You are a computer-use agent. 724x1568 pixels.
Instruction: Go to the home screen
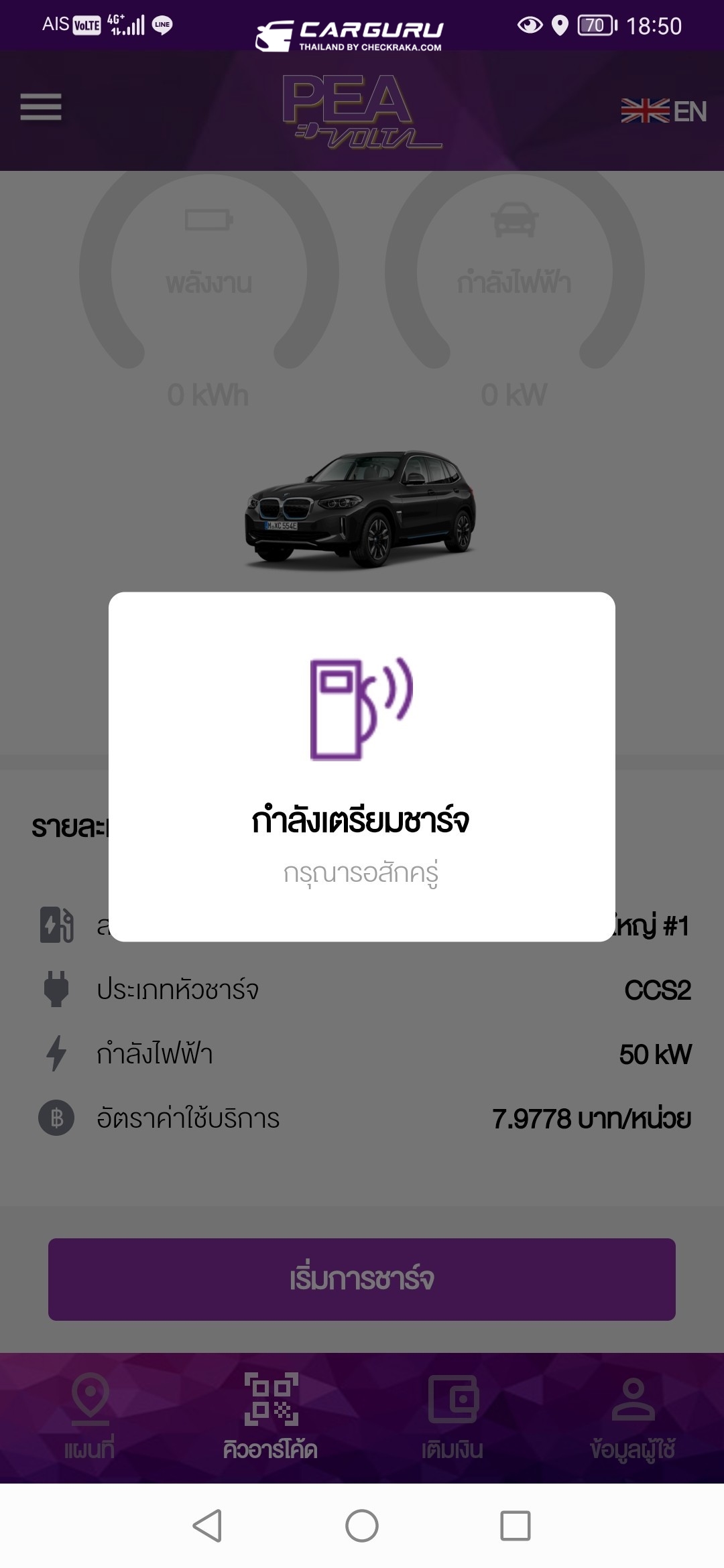click(362, 1526)
